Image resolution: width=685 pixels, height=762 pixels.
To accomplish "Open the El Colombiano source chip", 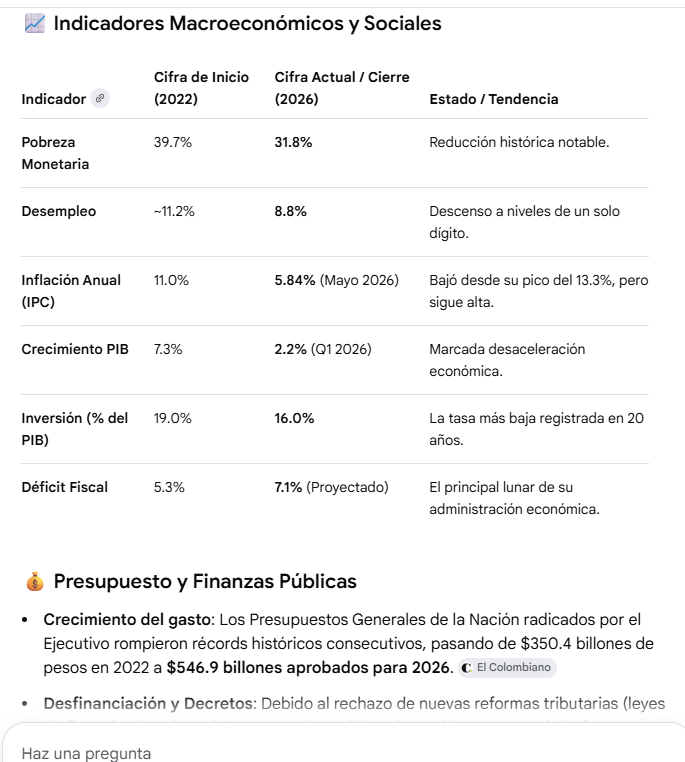I will point(507,668).
